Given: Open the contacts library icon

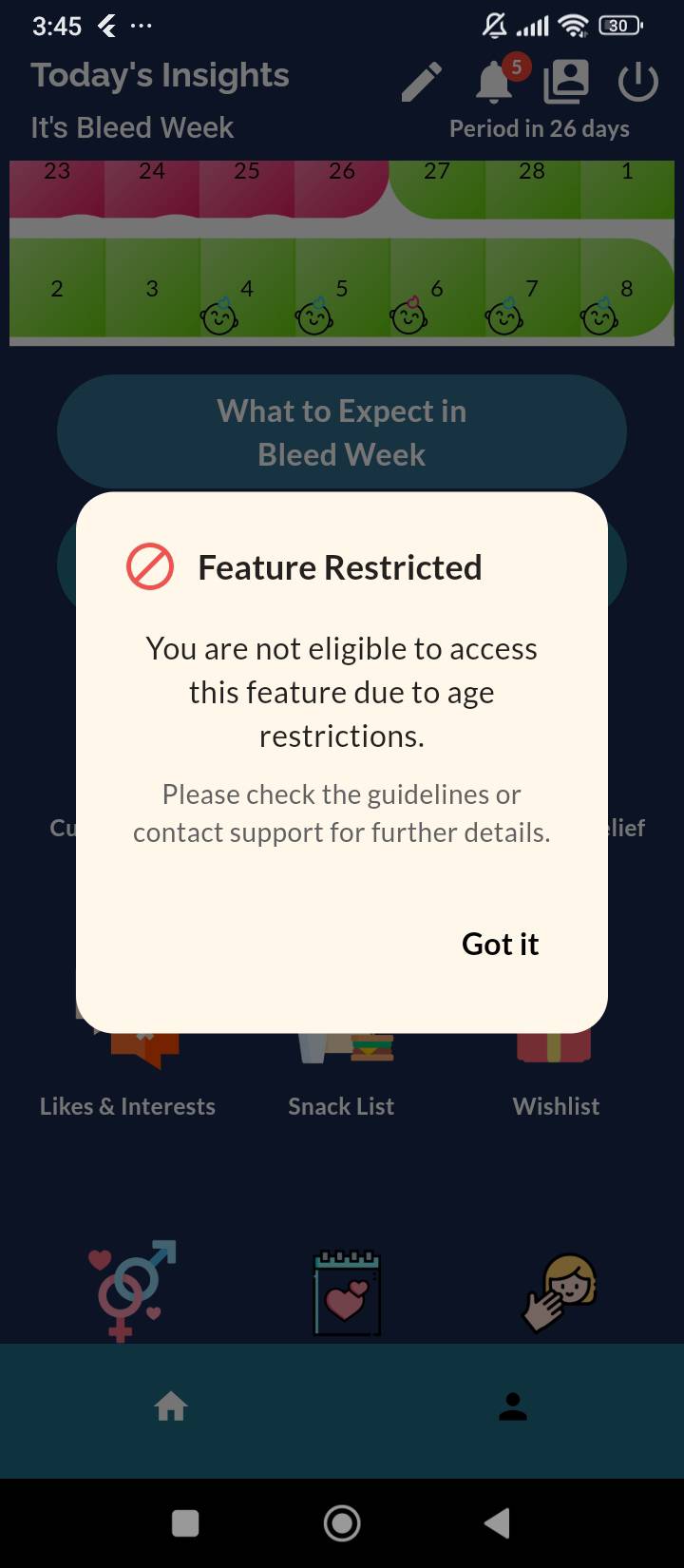Looking at the screenshot, I should (566, 82).
